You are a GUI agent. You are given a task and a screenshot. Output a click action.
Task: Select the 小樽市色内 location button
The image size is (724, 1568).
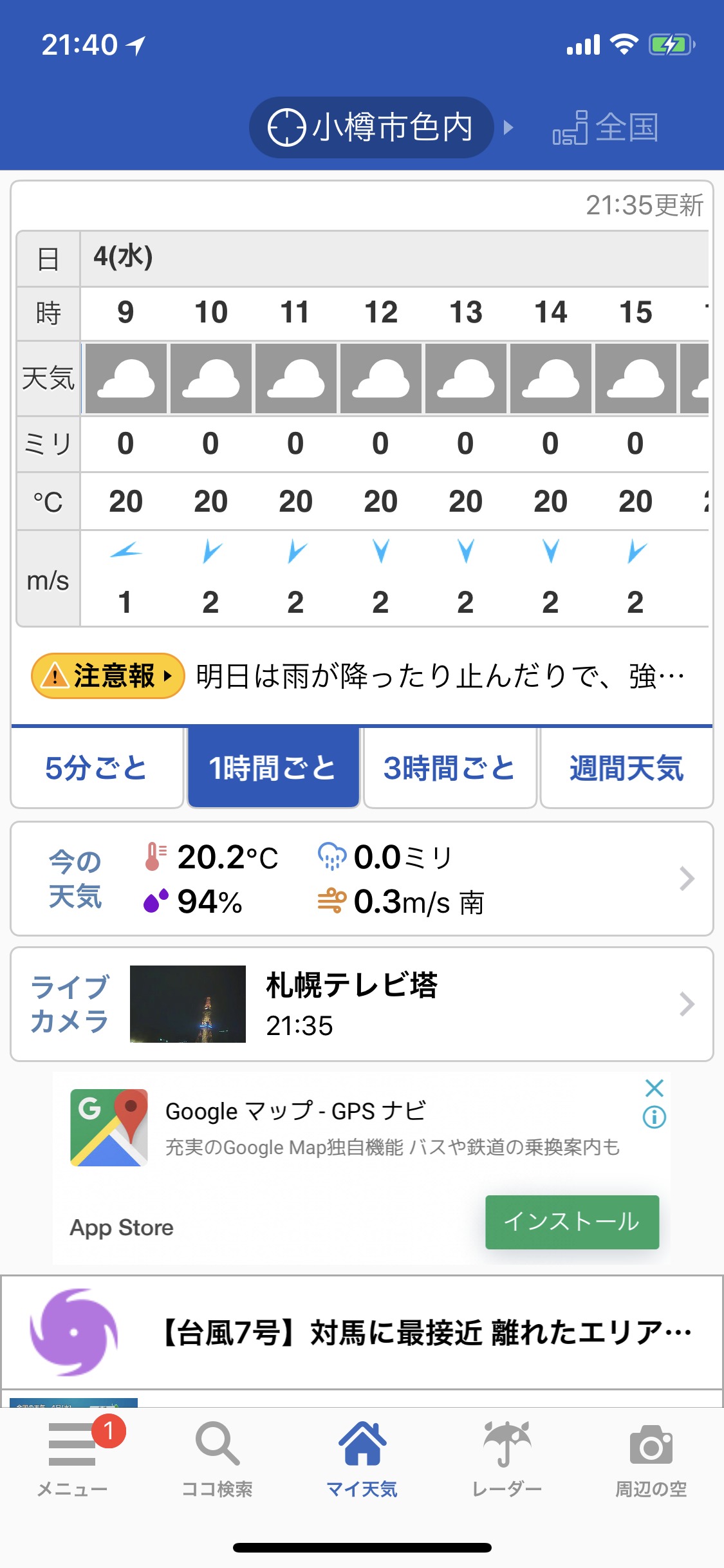tap(371, 127)
